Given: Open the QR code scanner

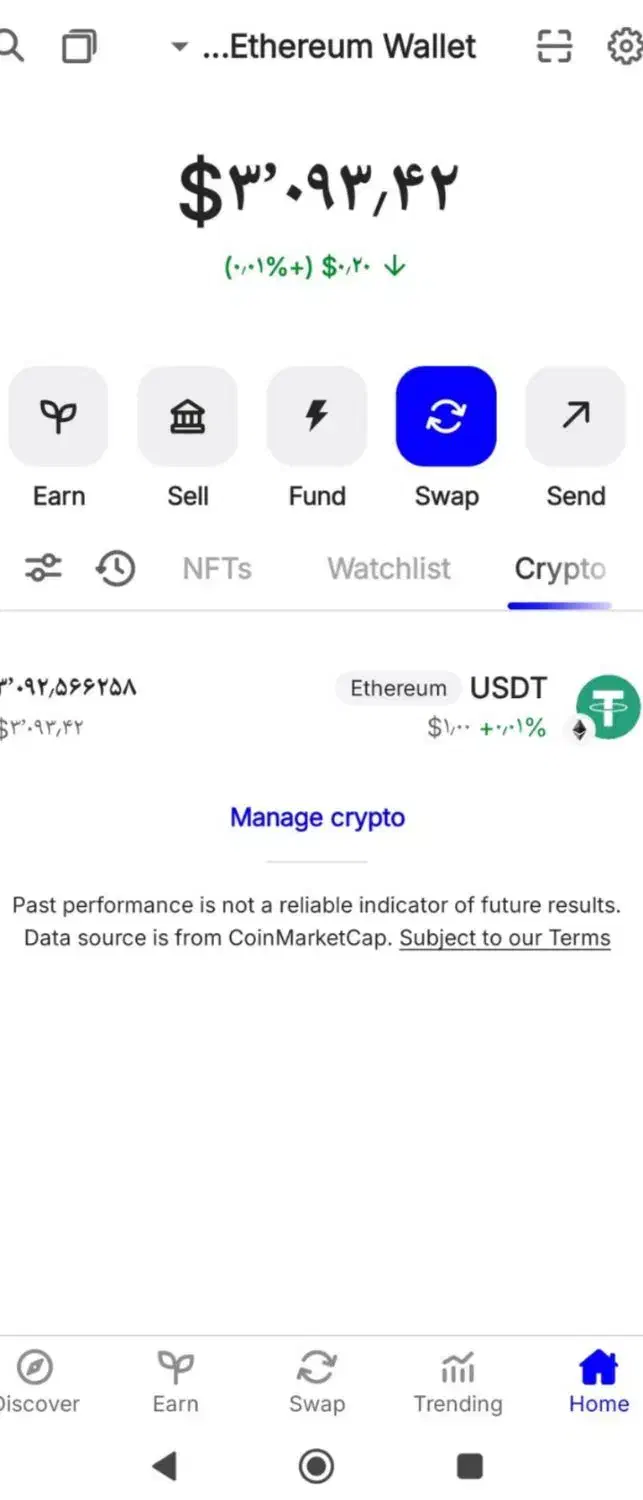Looking at the screenshot, I should pos(554,46).
